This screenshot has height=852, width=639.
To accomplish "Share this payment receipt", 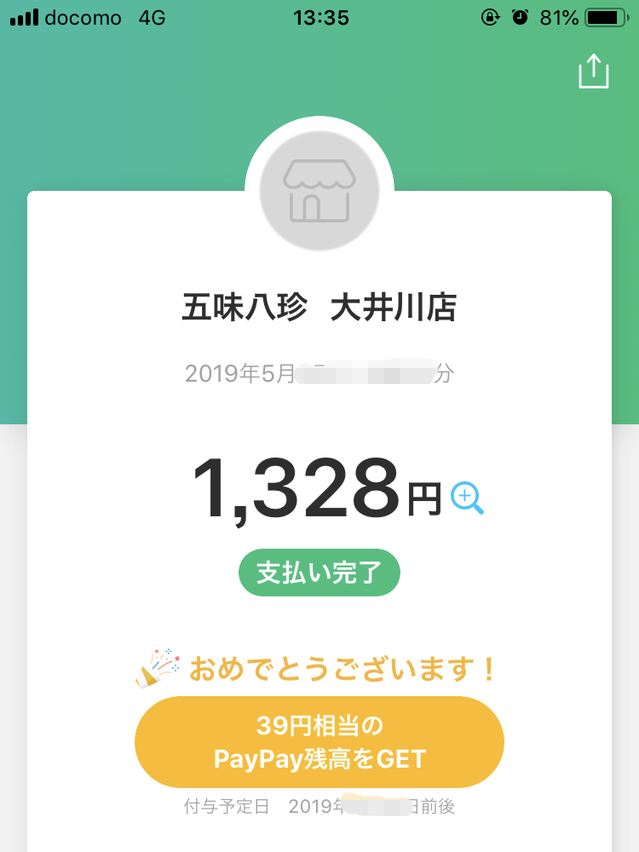I will 593,72.
